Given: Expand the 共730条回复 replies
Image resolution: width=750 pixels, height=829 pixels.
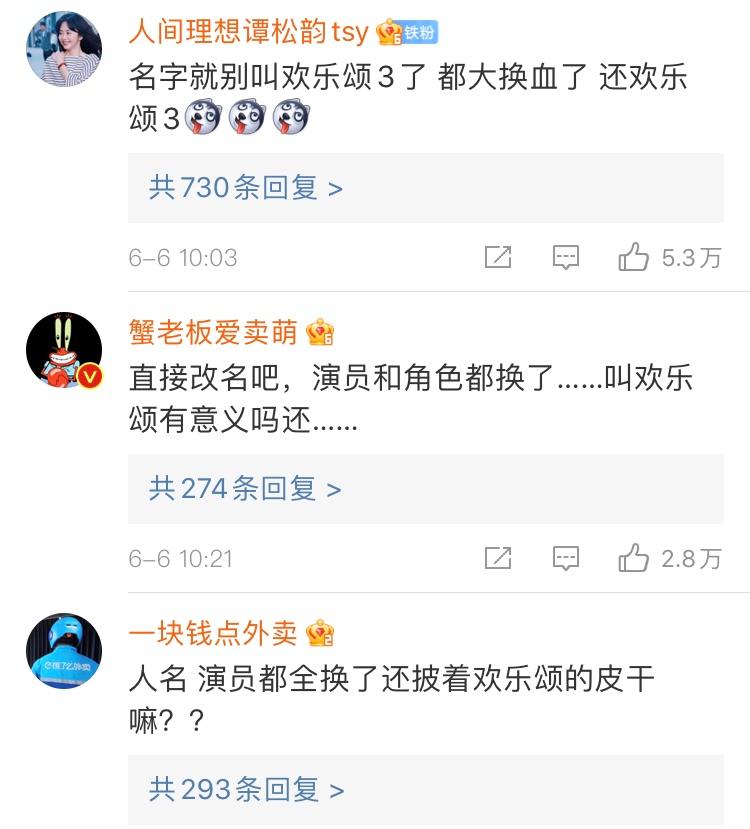Looking at the screenshot, I should pos(246,187).
